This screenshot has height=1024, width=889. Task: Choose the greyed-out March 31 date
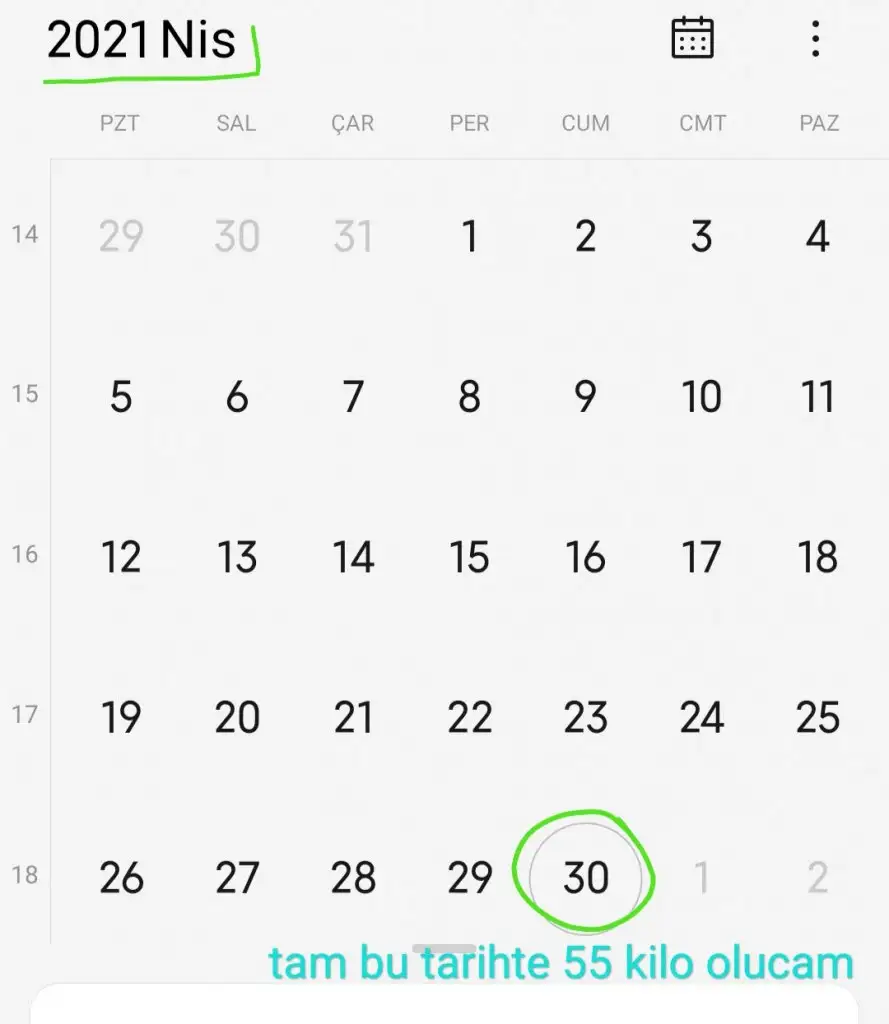coord(353,237)
